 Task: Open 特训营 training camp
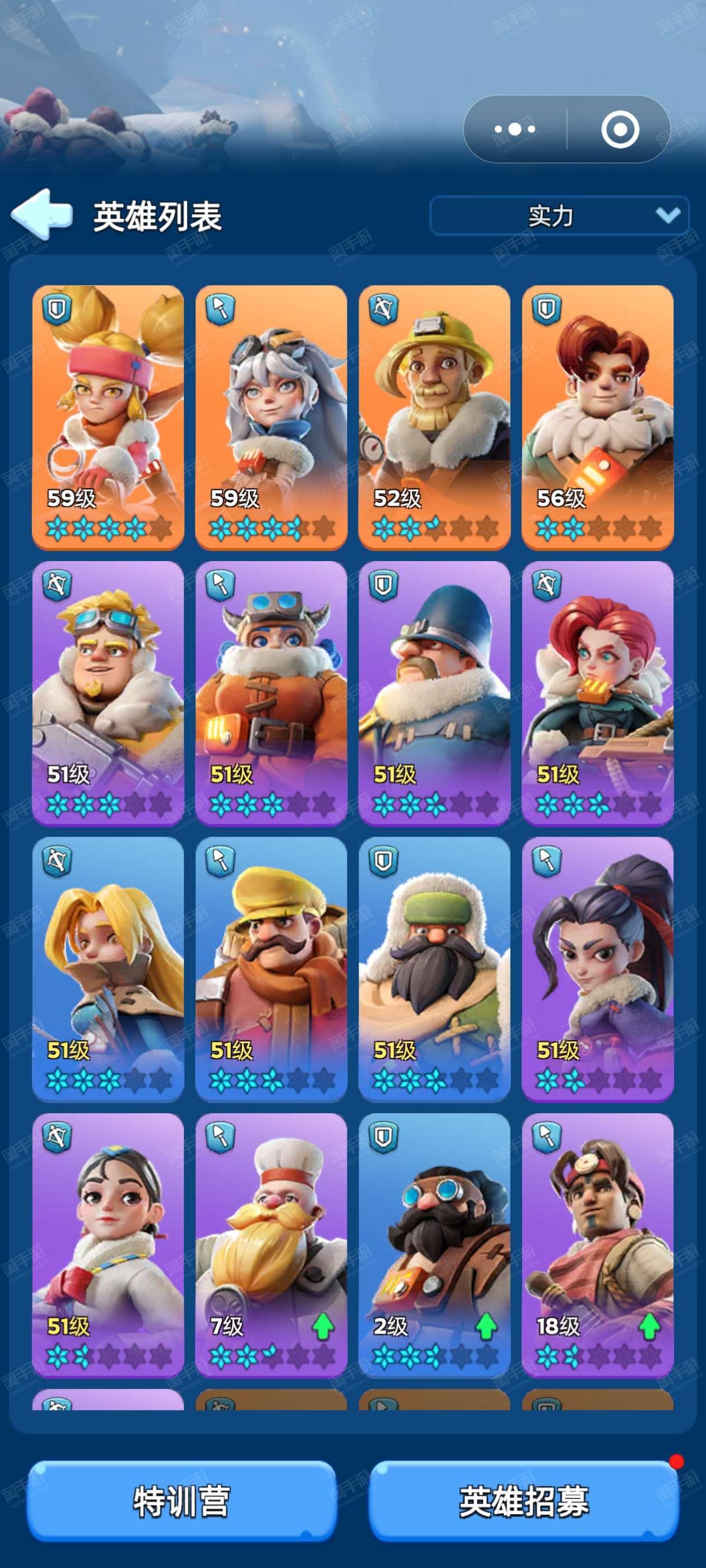(x=182, y=1501)
